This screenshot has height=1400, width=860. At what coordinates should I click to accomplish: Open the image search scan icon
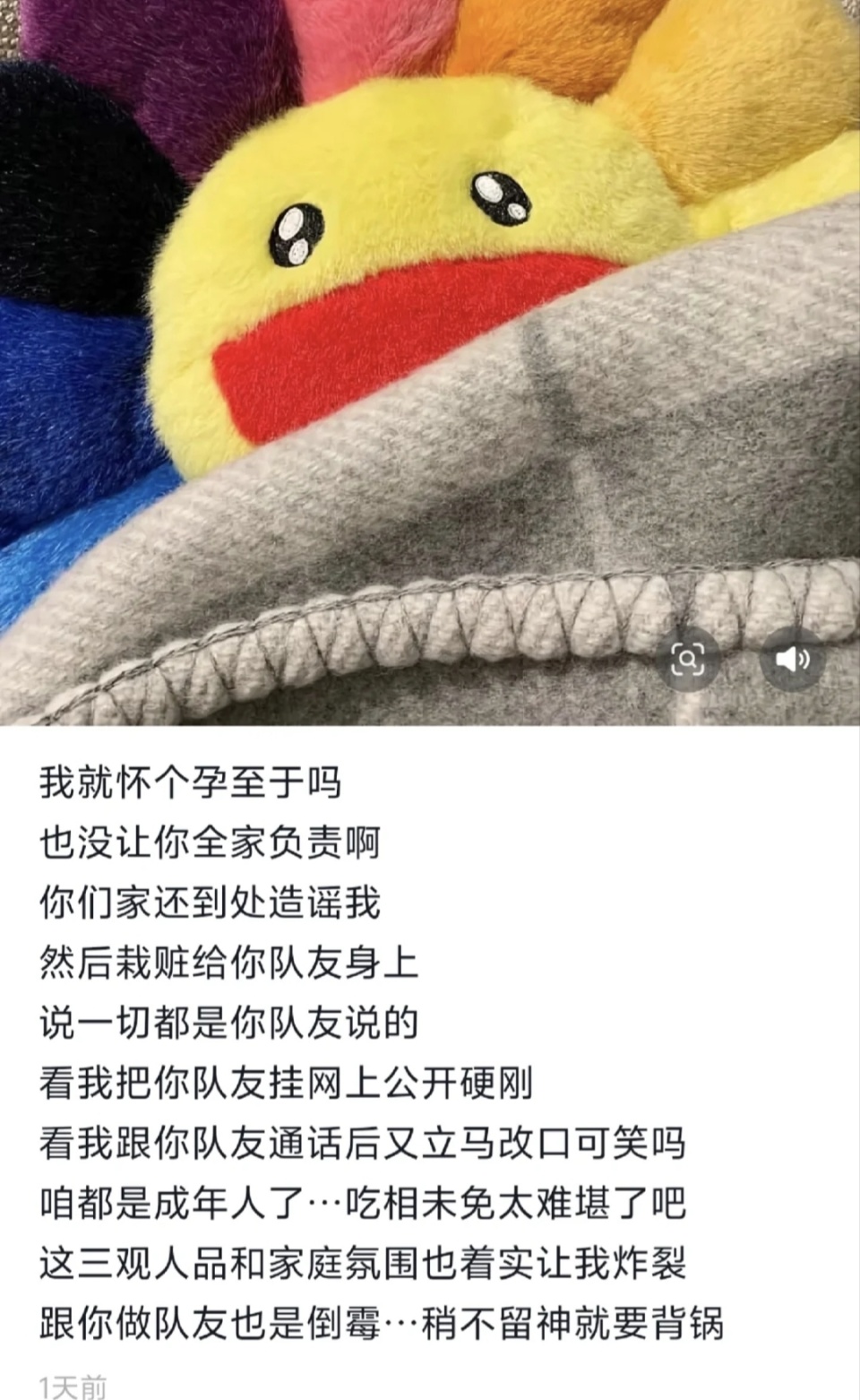[687, 661]
